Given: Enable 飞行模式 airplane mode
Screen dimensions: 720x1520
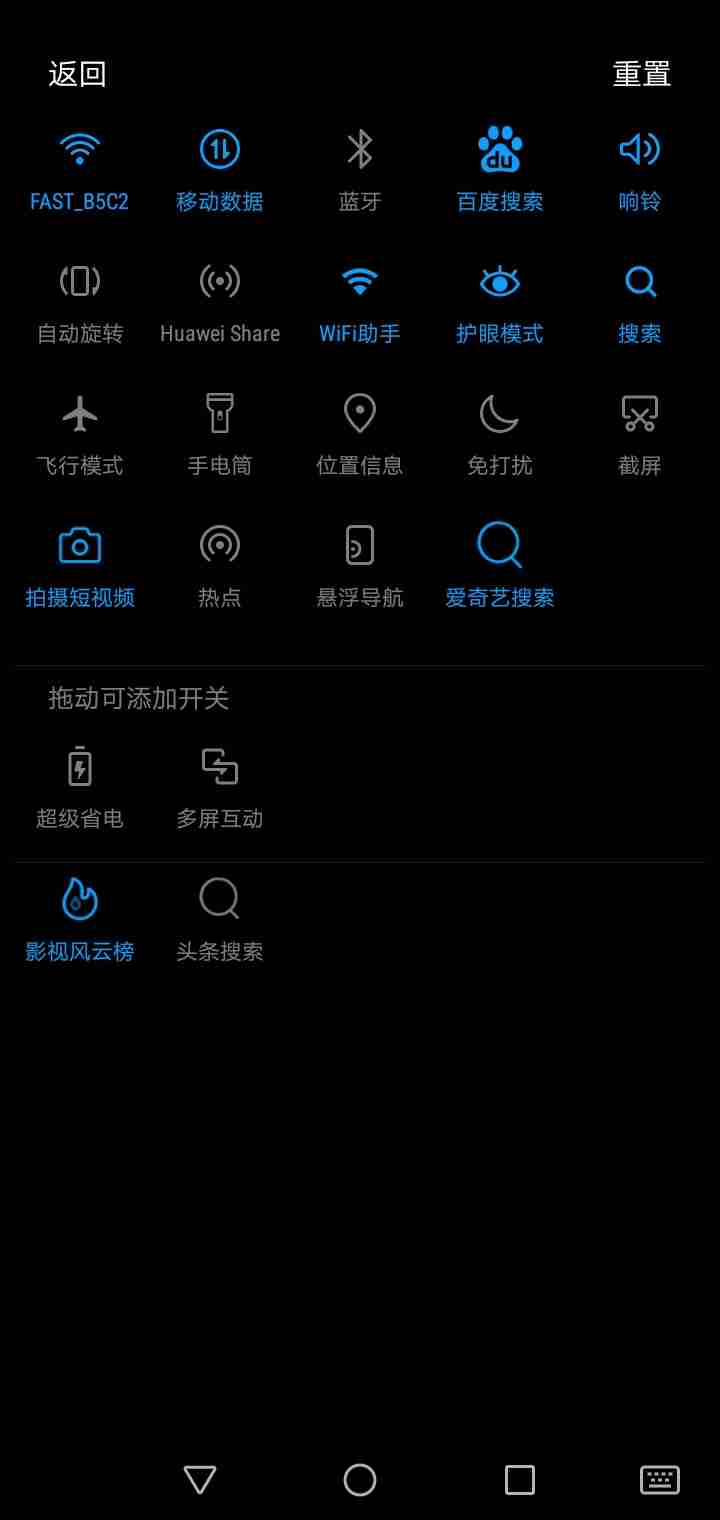Looking at the screenshot, I should tap(80, 434).
